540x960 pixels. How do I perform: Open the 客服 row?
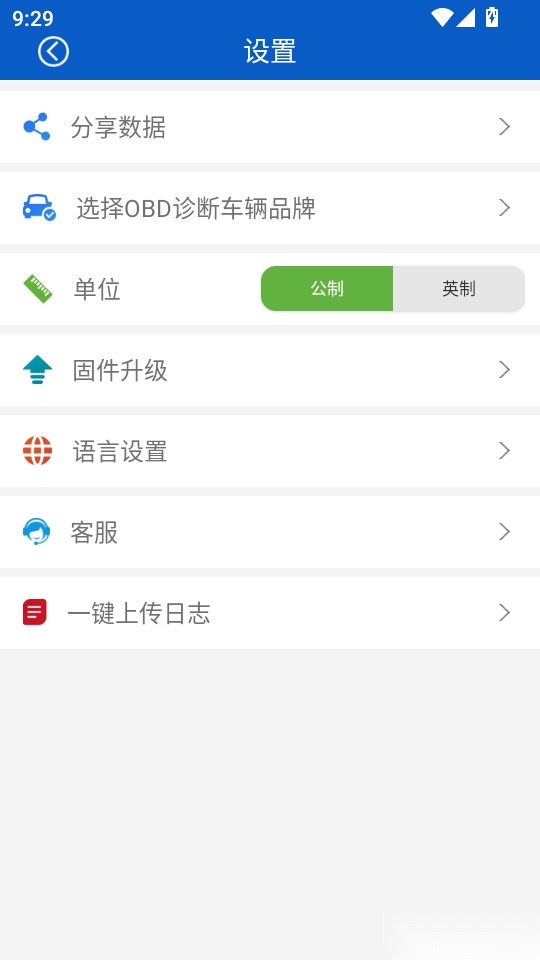click(270, 532)
